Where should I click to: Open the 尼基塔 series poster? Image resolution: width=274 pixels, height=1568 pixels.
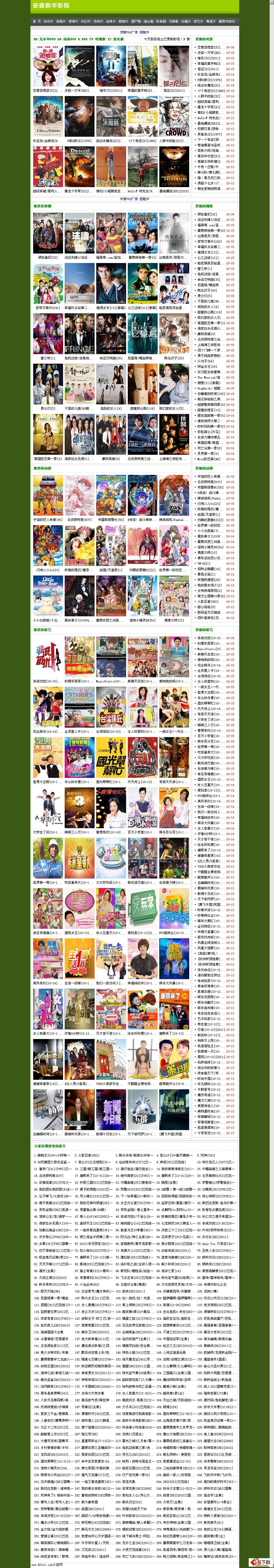[x=142, y=334]
